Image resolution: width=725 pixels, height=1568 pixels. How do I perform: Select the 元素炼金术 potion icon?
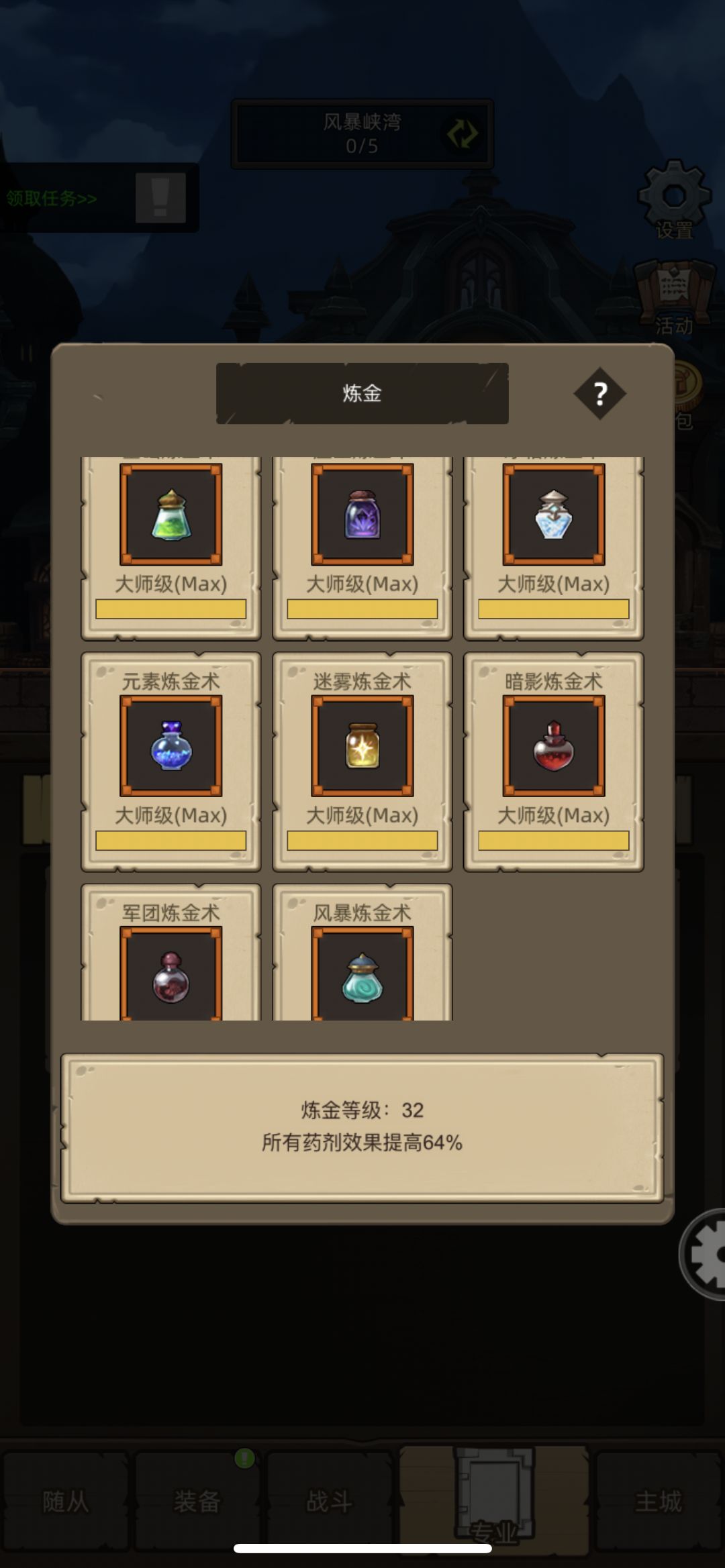tap(170, 745)
